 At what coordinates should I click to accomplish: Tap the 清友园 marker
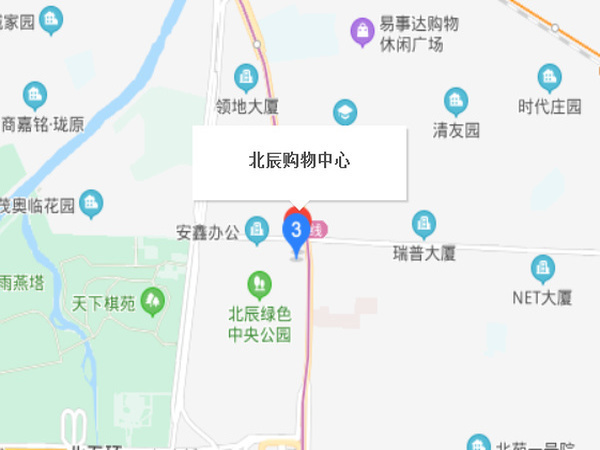click(456, 101)
